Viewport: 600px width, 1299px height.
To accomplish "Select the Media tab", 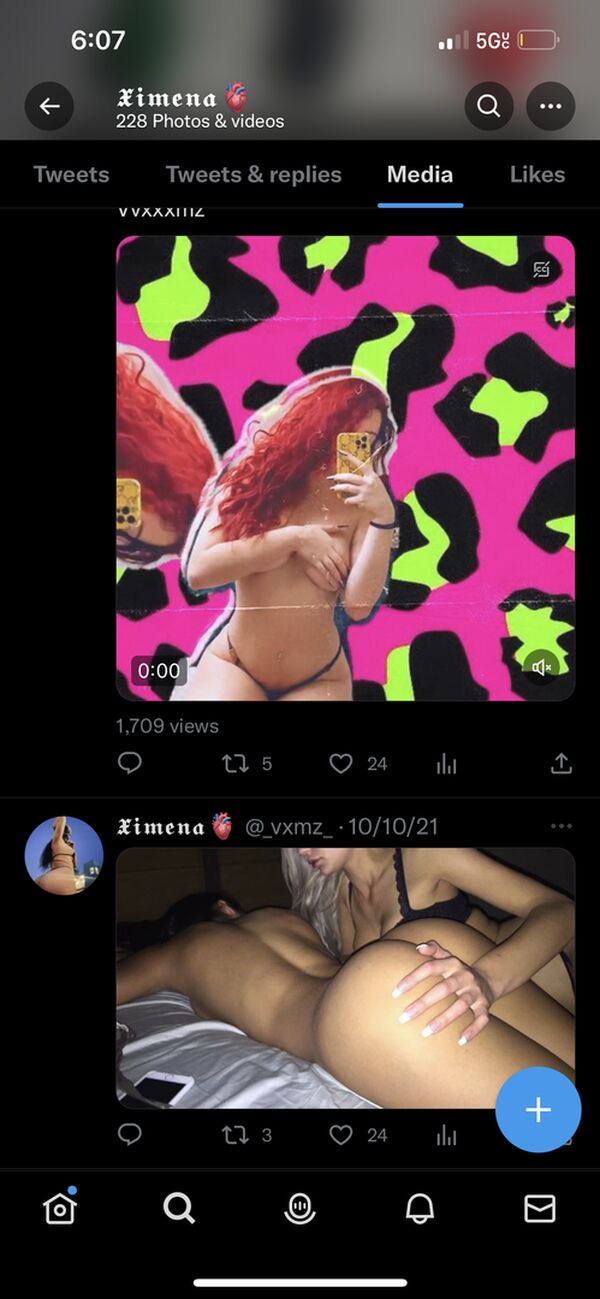I will click(x=420, y=174).
